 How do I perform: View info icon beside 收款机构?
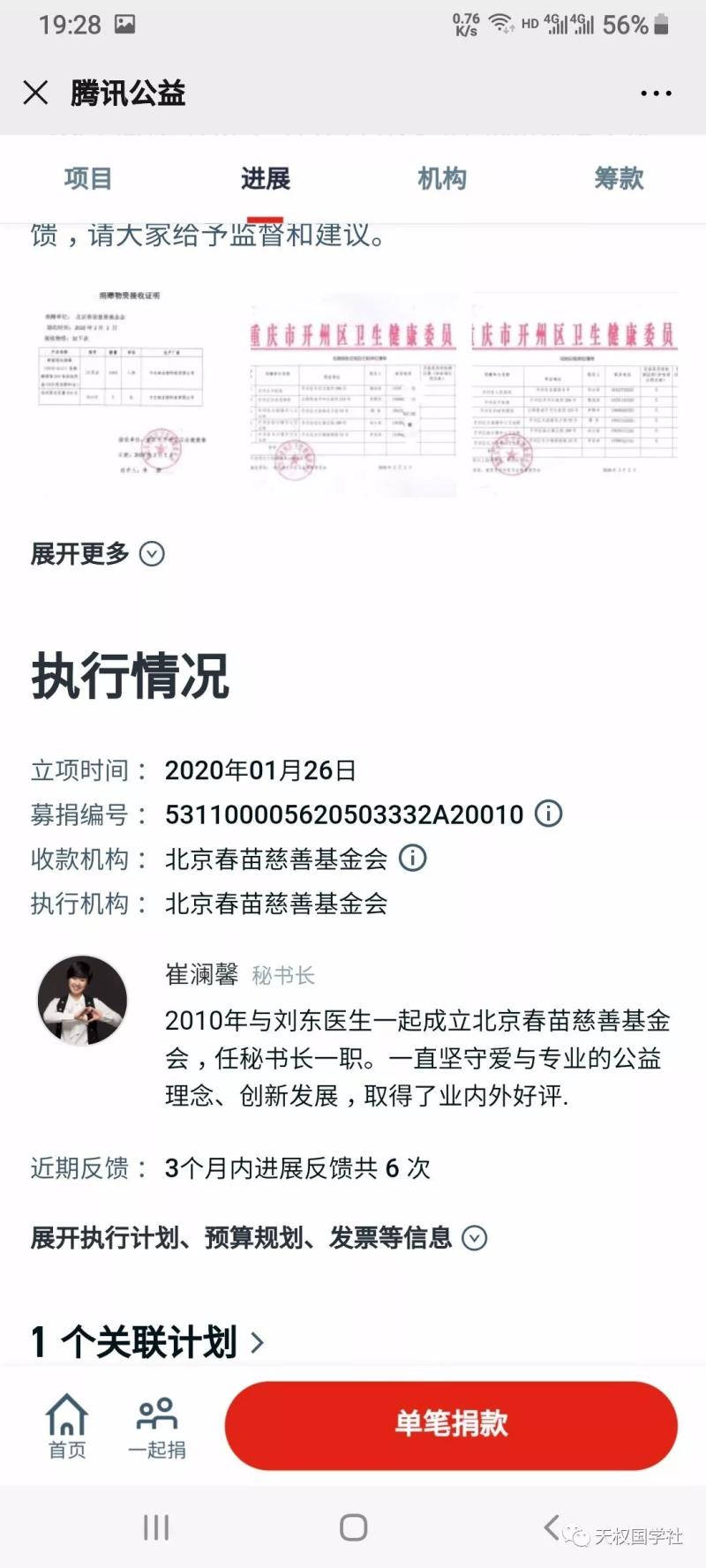coord(412,858)
